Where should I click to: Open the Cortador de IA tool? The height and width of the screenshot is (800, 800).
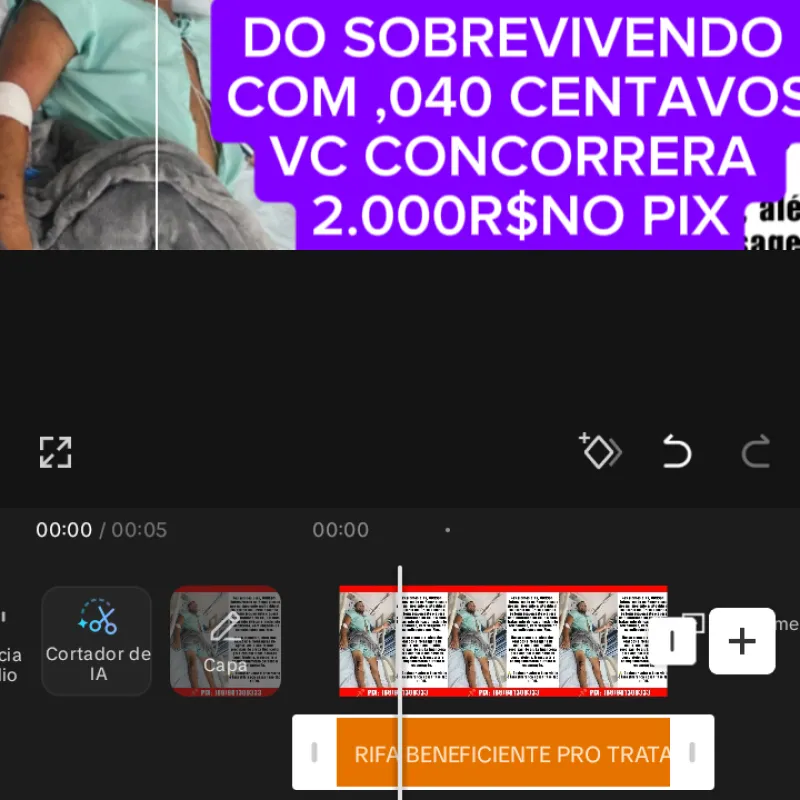(97, 641)
